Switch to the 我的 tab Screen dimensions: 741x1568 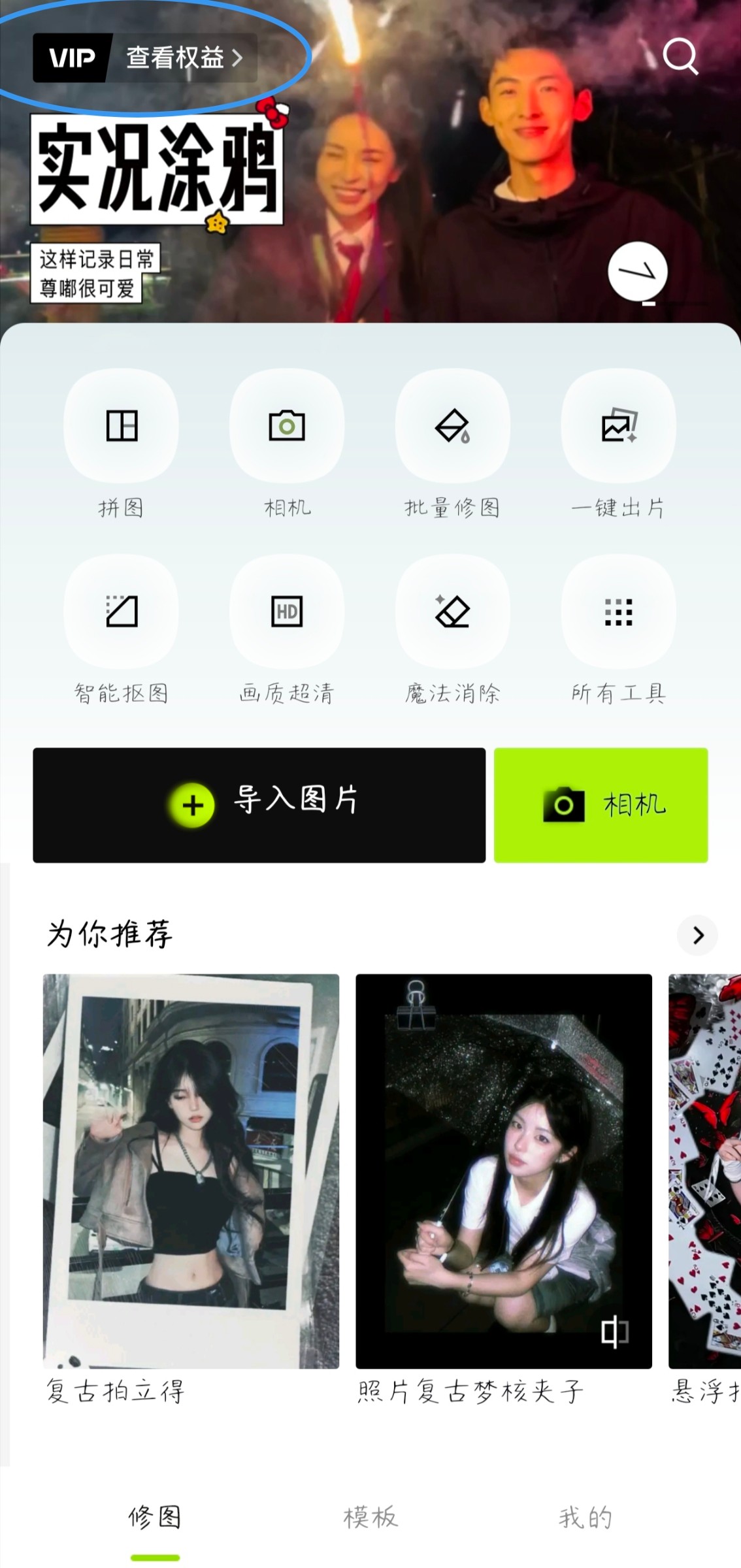585,1517
